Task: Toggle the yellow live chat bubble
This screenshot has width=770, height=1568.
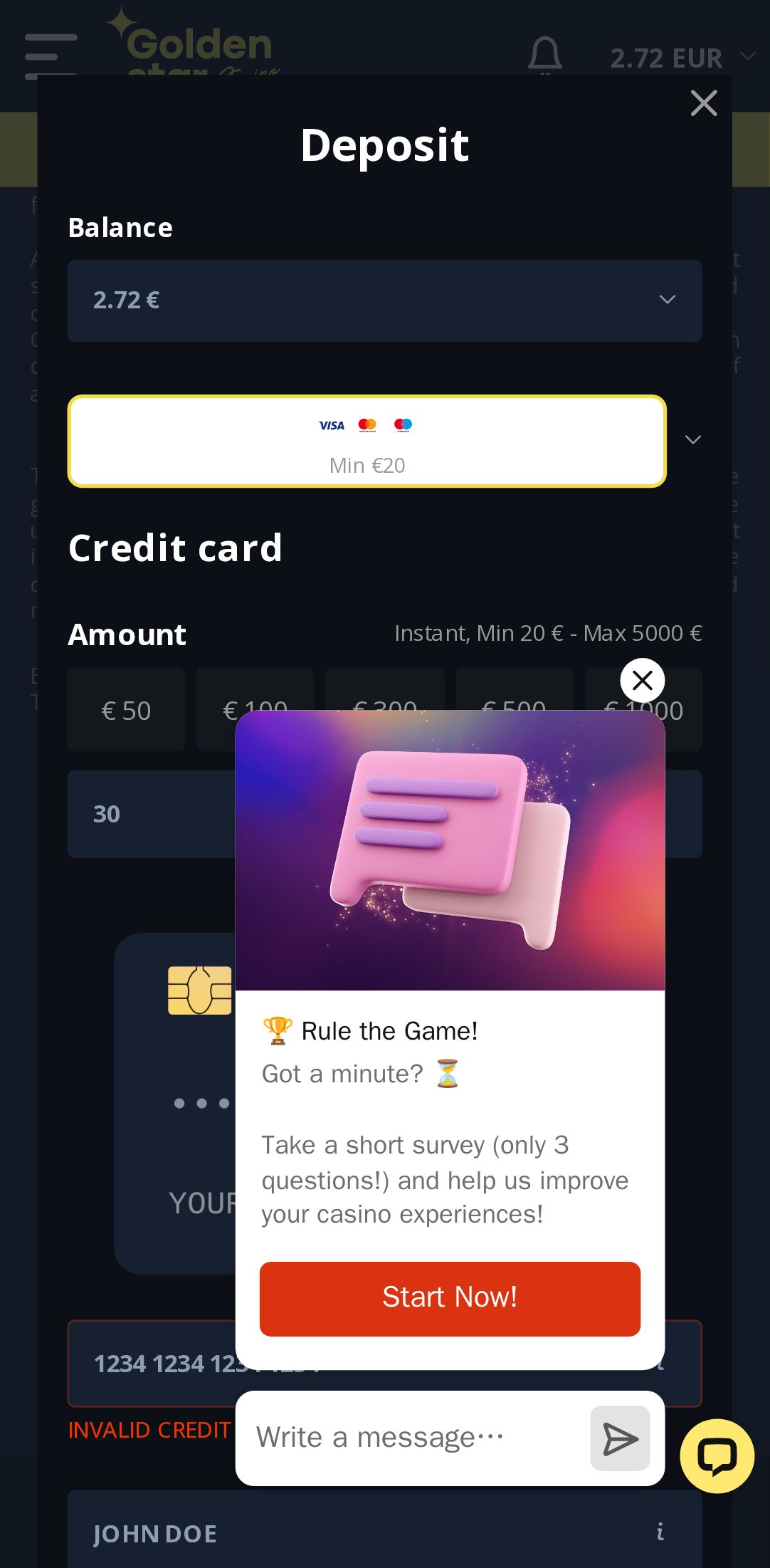Action: (x=717, y=1455)
